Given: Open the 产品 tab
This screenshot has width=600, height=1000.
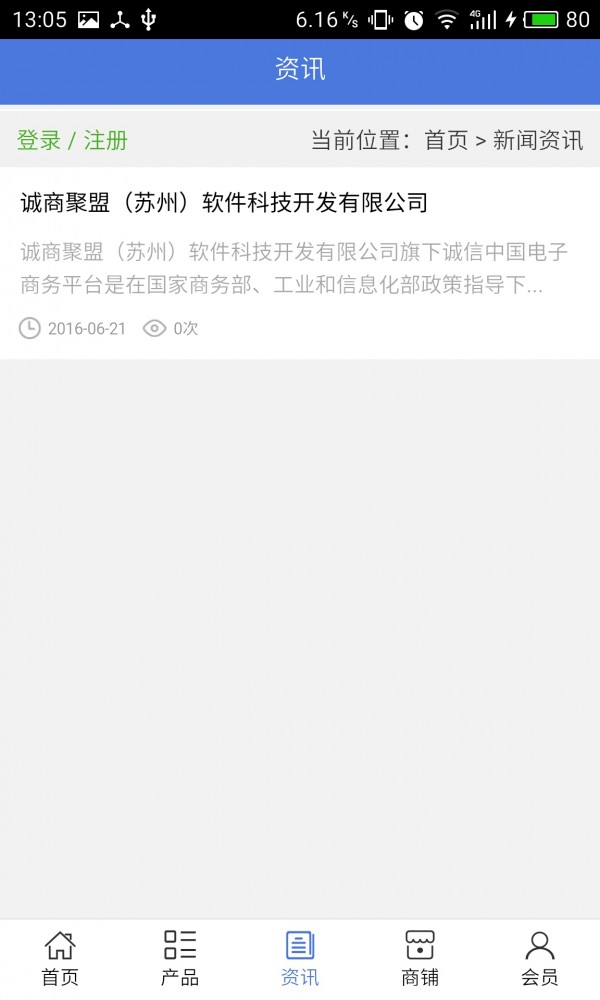Looking at the screenshot, I should [x=180, y=958].
